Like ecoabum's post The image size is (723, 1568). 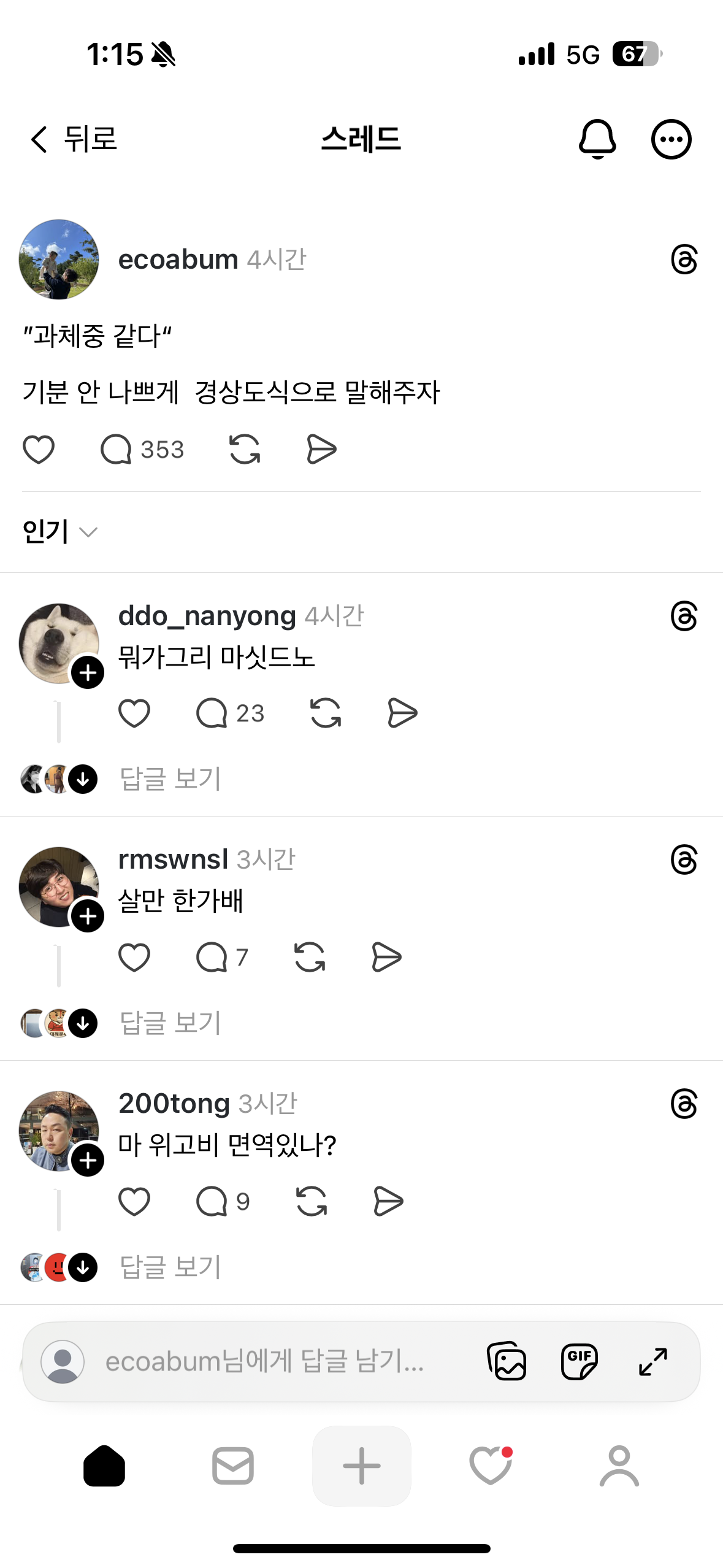tap(39, 450)
